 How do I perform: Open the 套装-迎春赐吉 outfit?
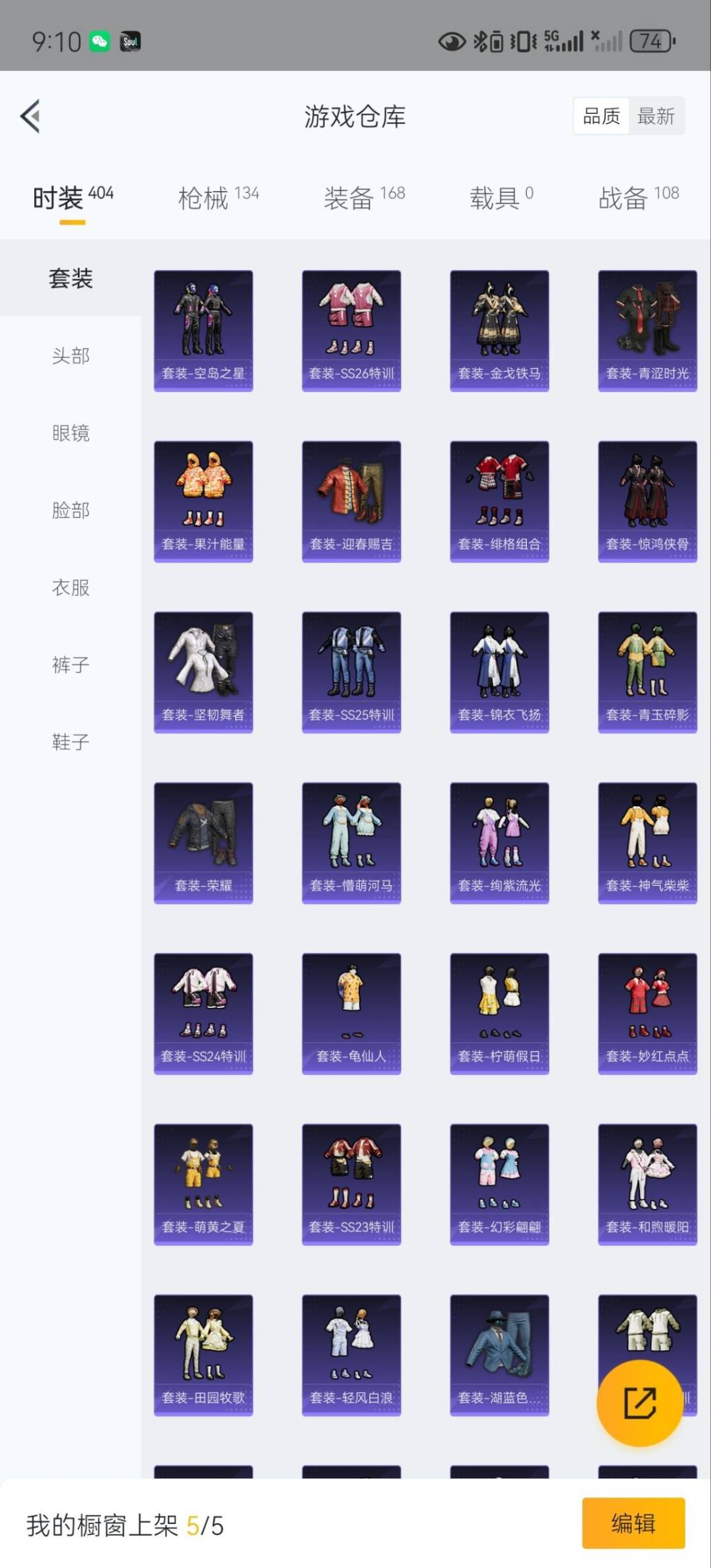pos(351,499)
